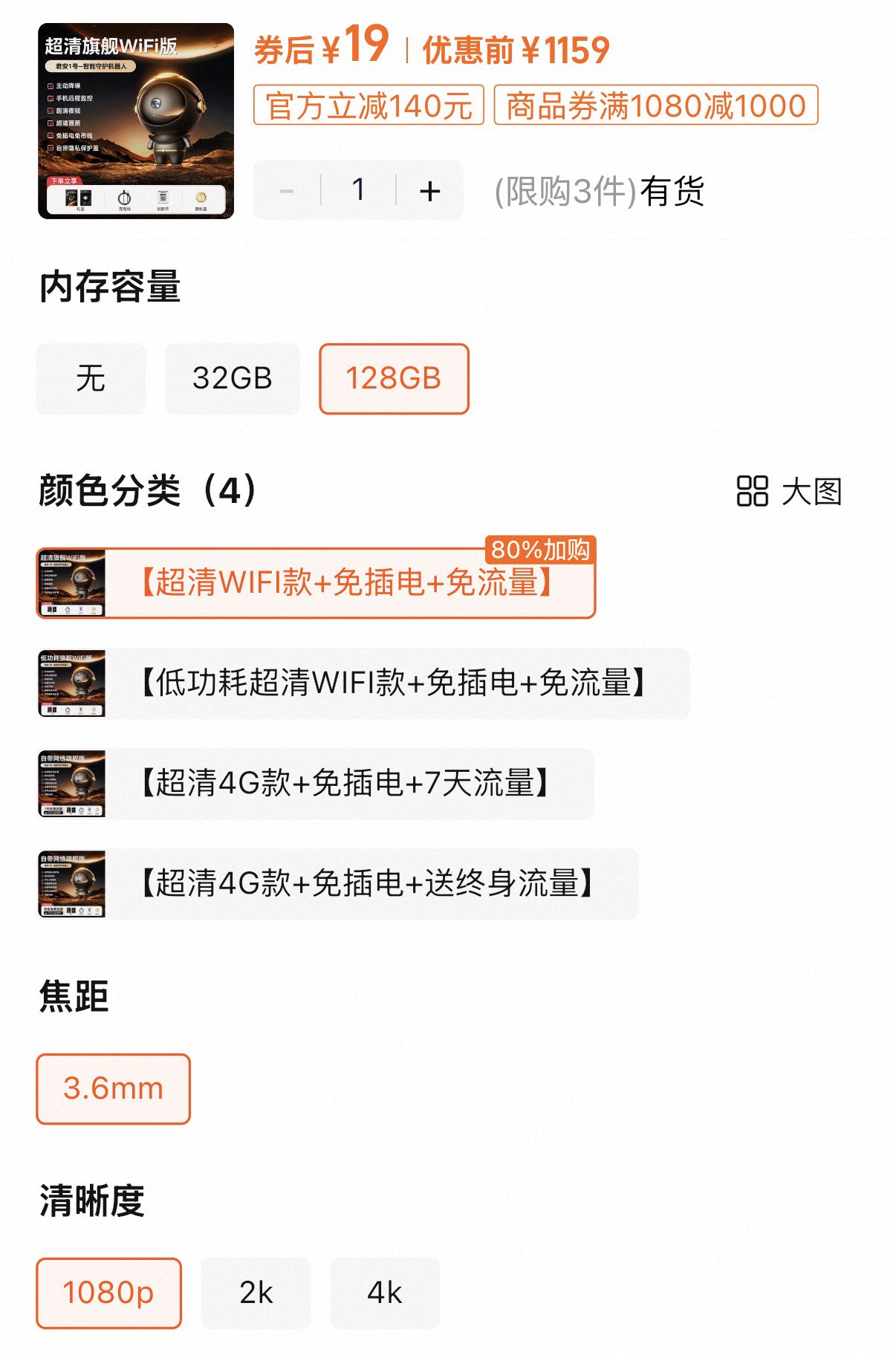The image size is (896, 1355).
Task: Open the product thumbnail image
Action: [136, 121]
